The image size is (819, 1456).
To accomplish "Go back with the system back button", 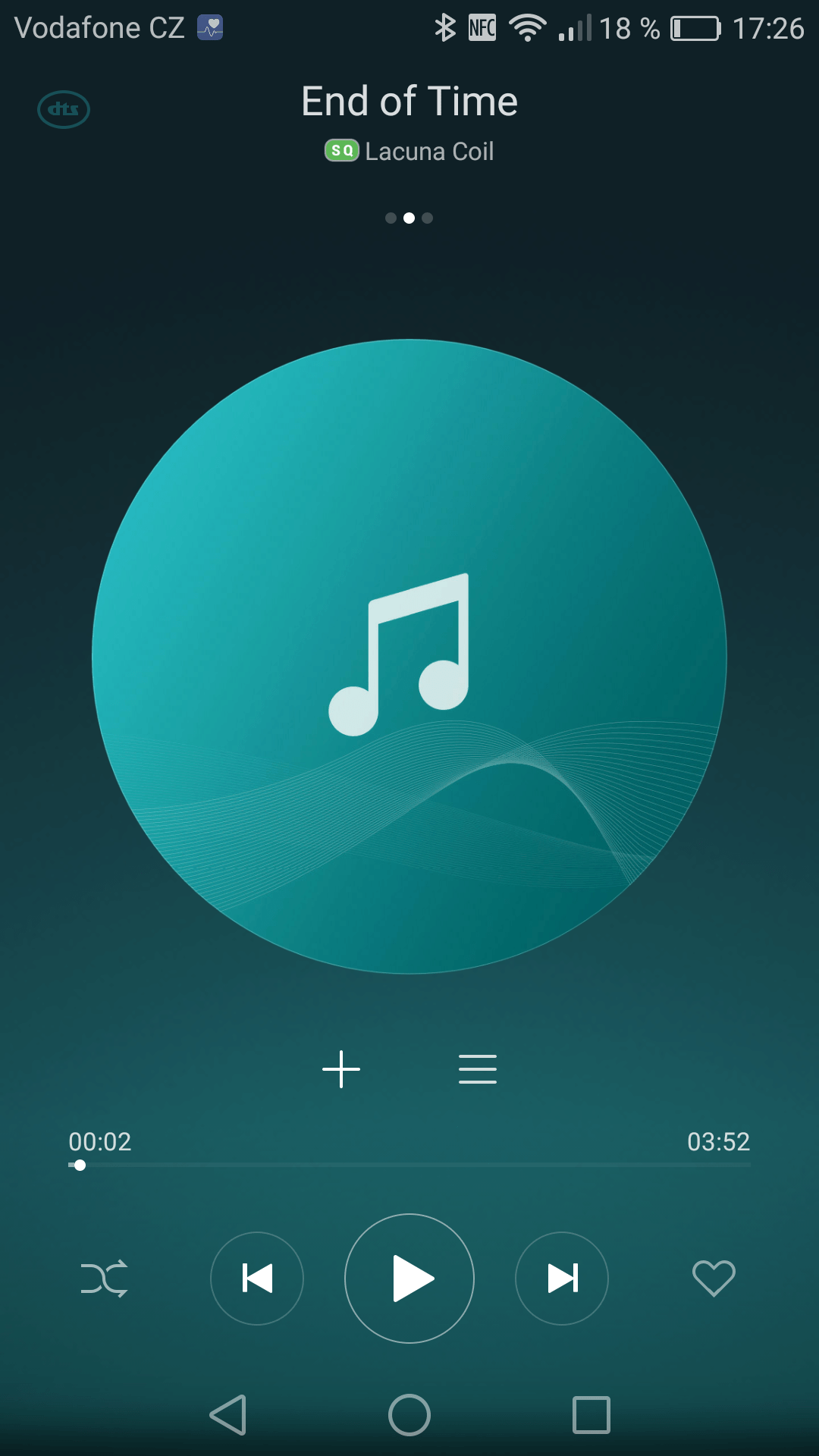I will pos(228,1415).
